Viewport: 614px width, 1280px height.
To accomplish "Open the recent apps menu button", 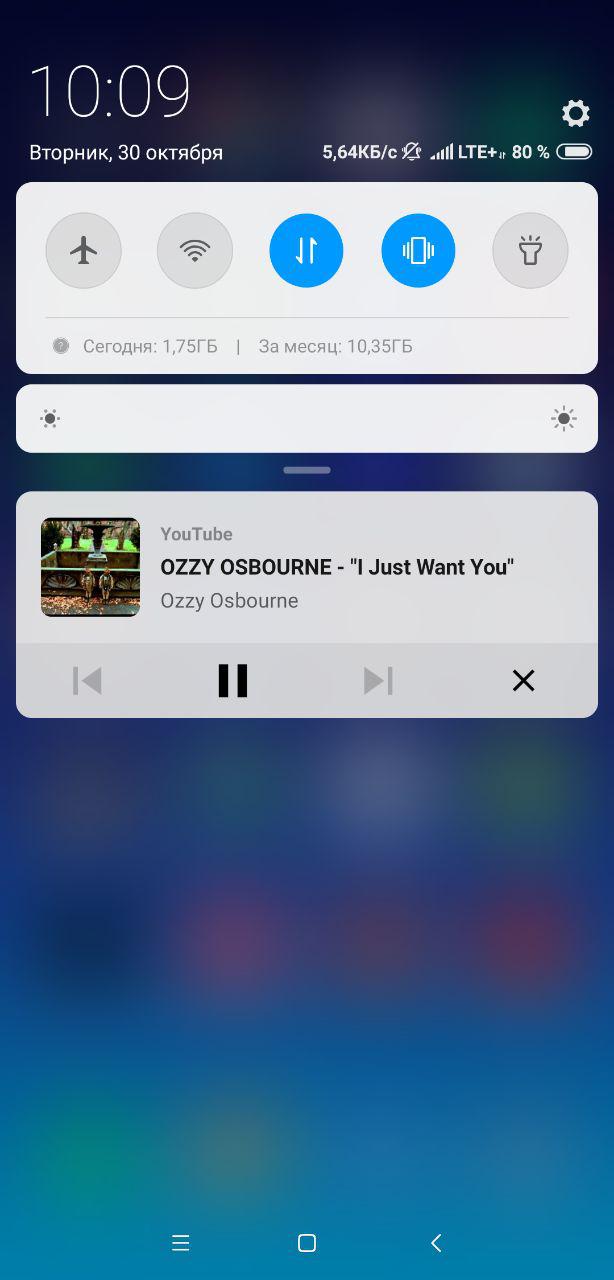I will click(181, 1243).
